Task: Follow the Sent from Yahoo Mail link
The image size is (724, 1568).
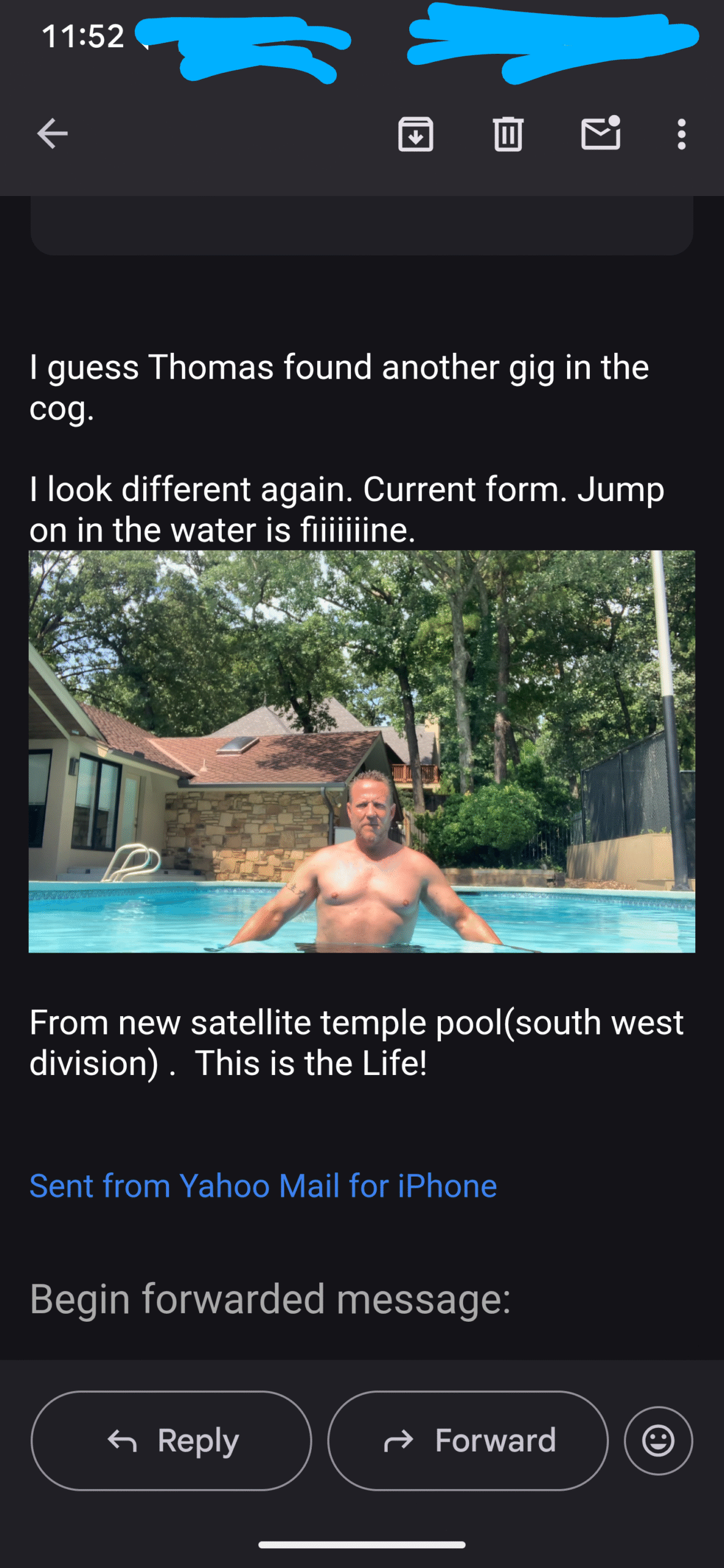Action: [x=263, y=1185]
